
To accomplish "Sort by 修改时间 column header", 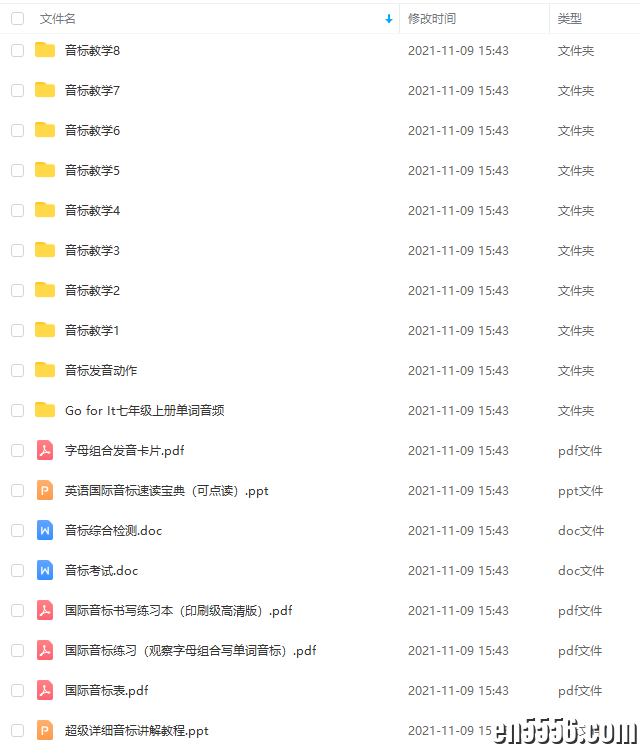I will 432,18.
